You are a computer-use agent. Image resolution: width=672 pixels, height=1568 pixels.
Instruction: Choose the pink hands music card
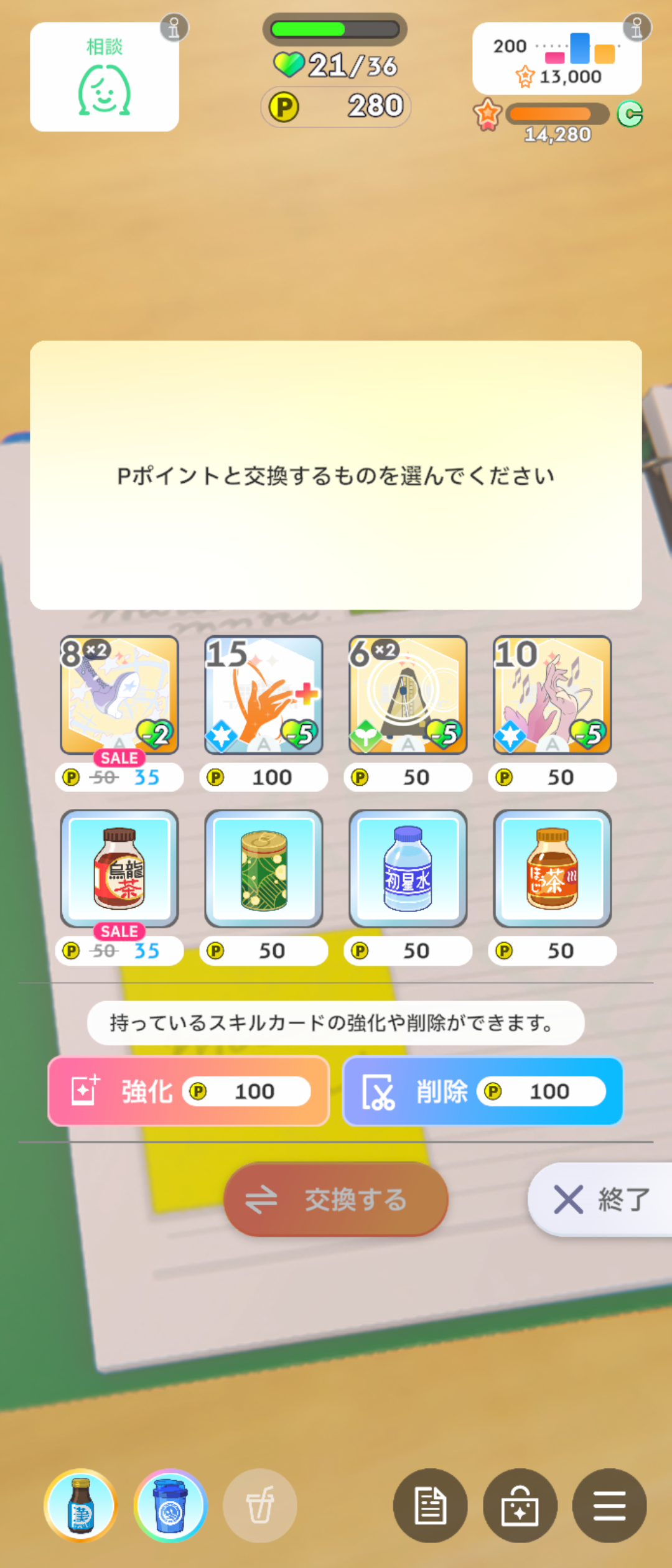pos(552,695)
